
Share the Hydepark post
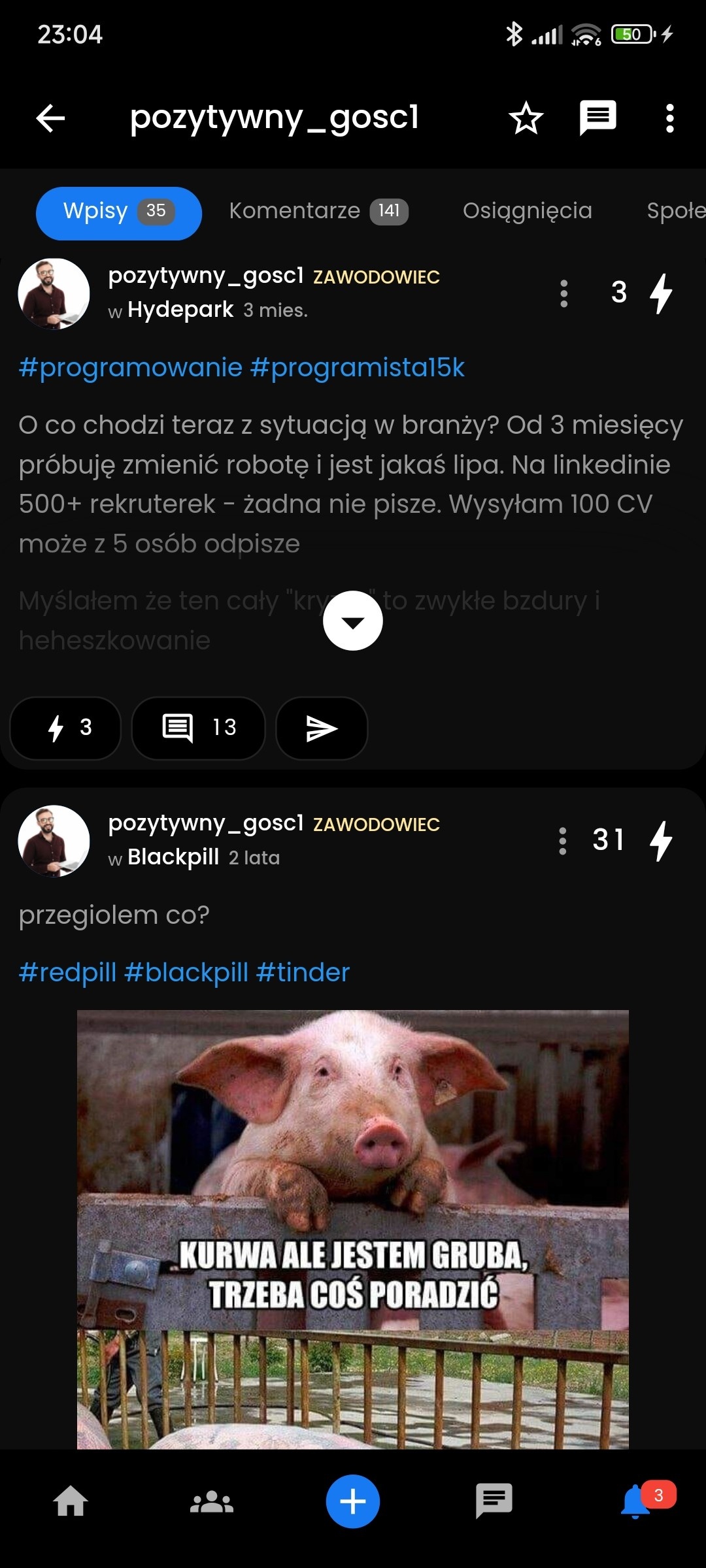[x=322, y=728]
